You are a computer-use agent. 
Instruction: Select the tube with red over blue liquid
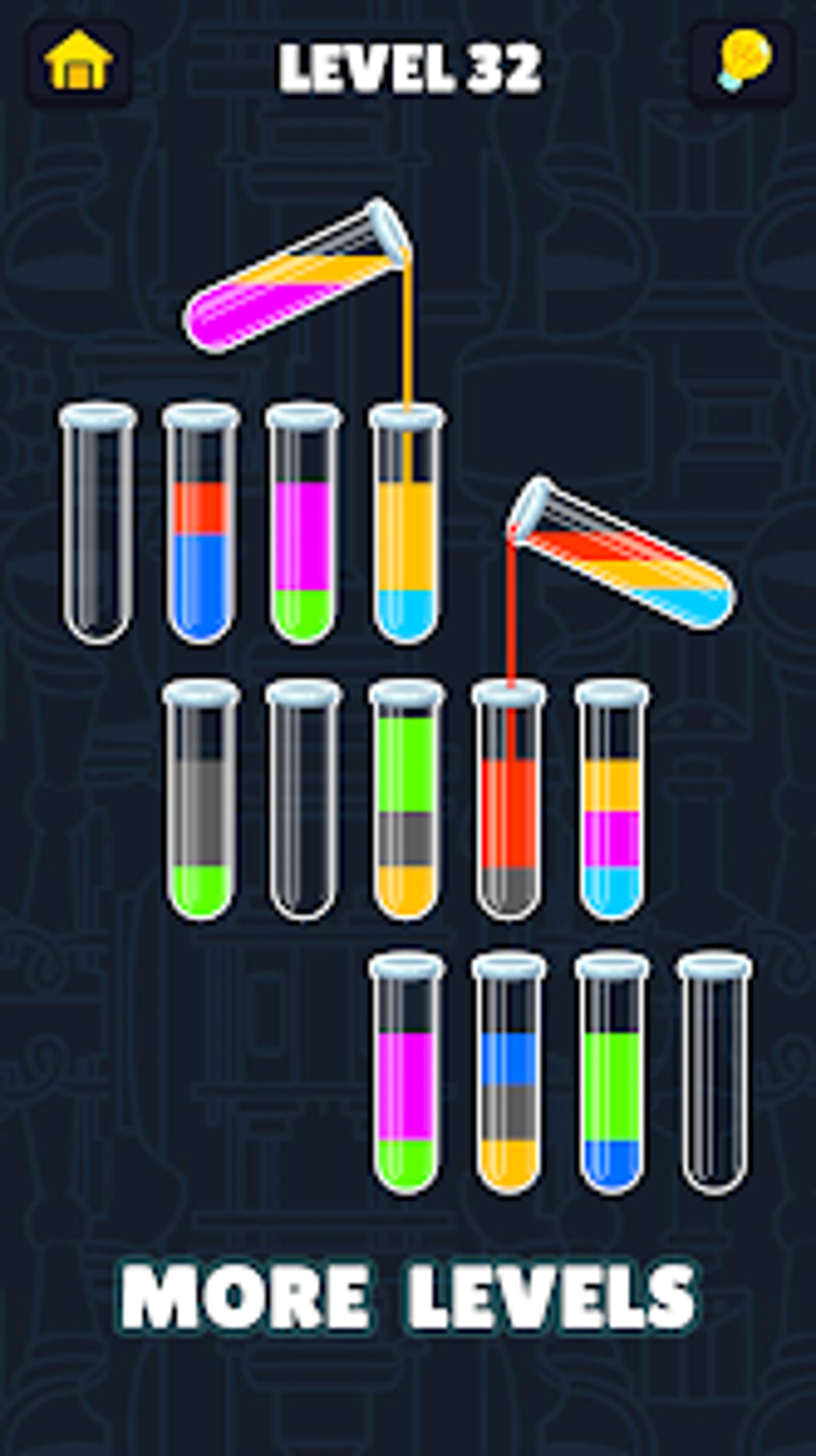(200, 528)
